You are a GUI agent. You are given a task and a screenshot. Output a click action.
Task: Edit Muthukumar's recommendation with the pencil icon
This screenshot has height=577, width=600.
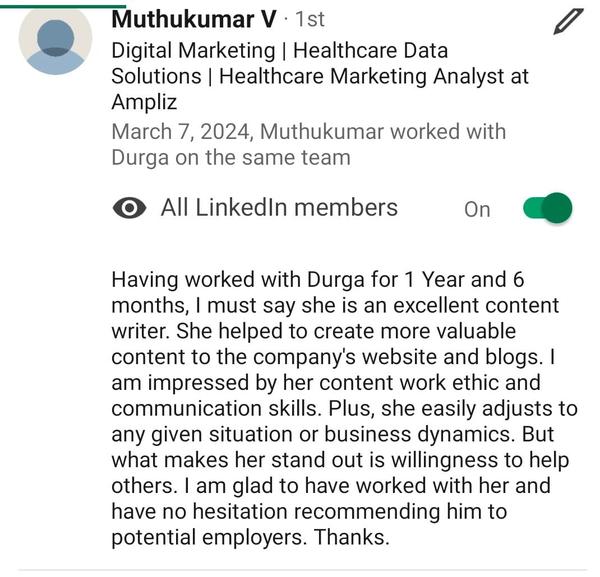coord(568,21)
